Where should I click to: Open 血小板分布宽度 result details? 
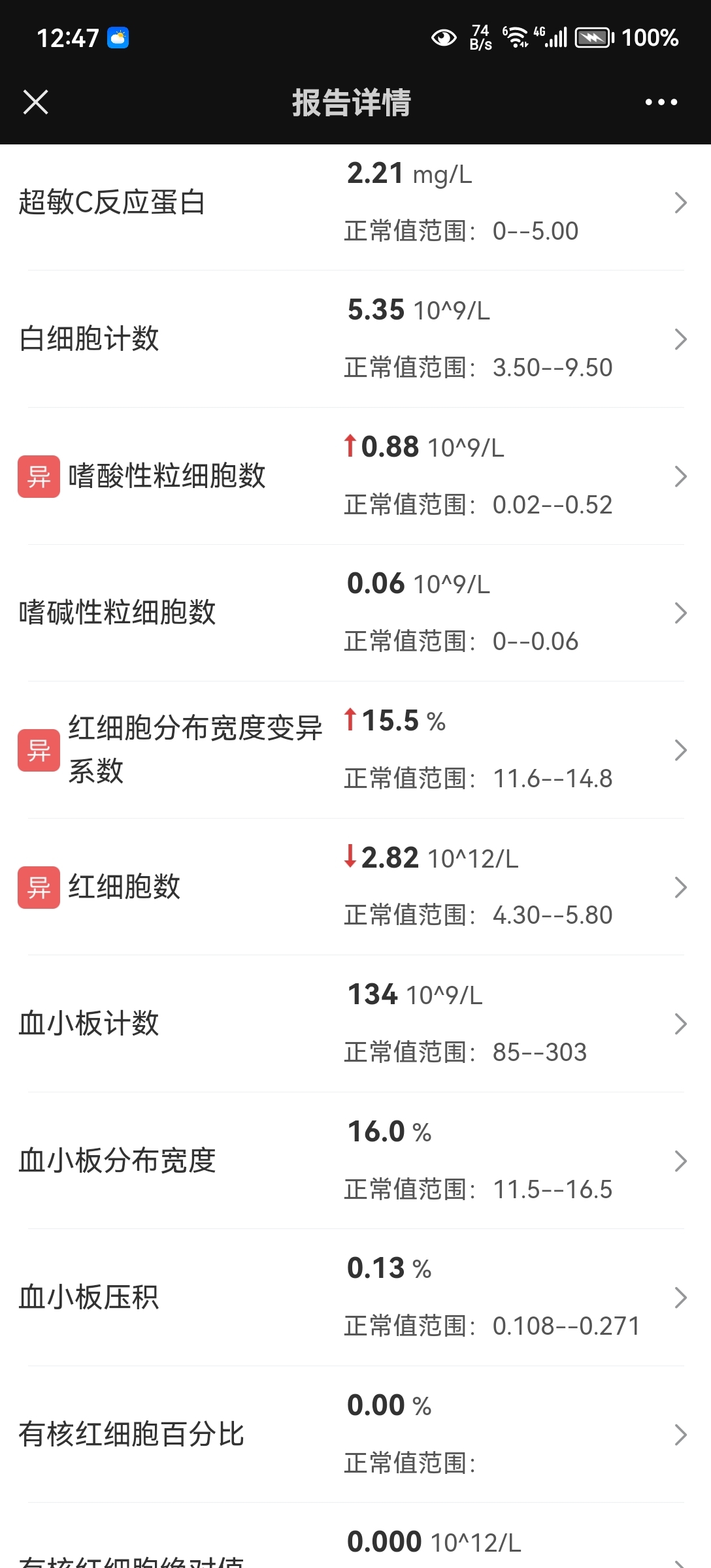coord(355,1160)
